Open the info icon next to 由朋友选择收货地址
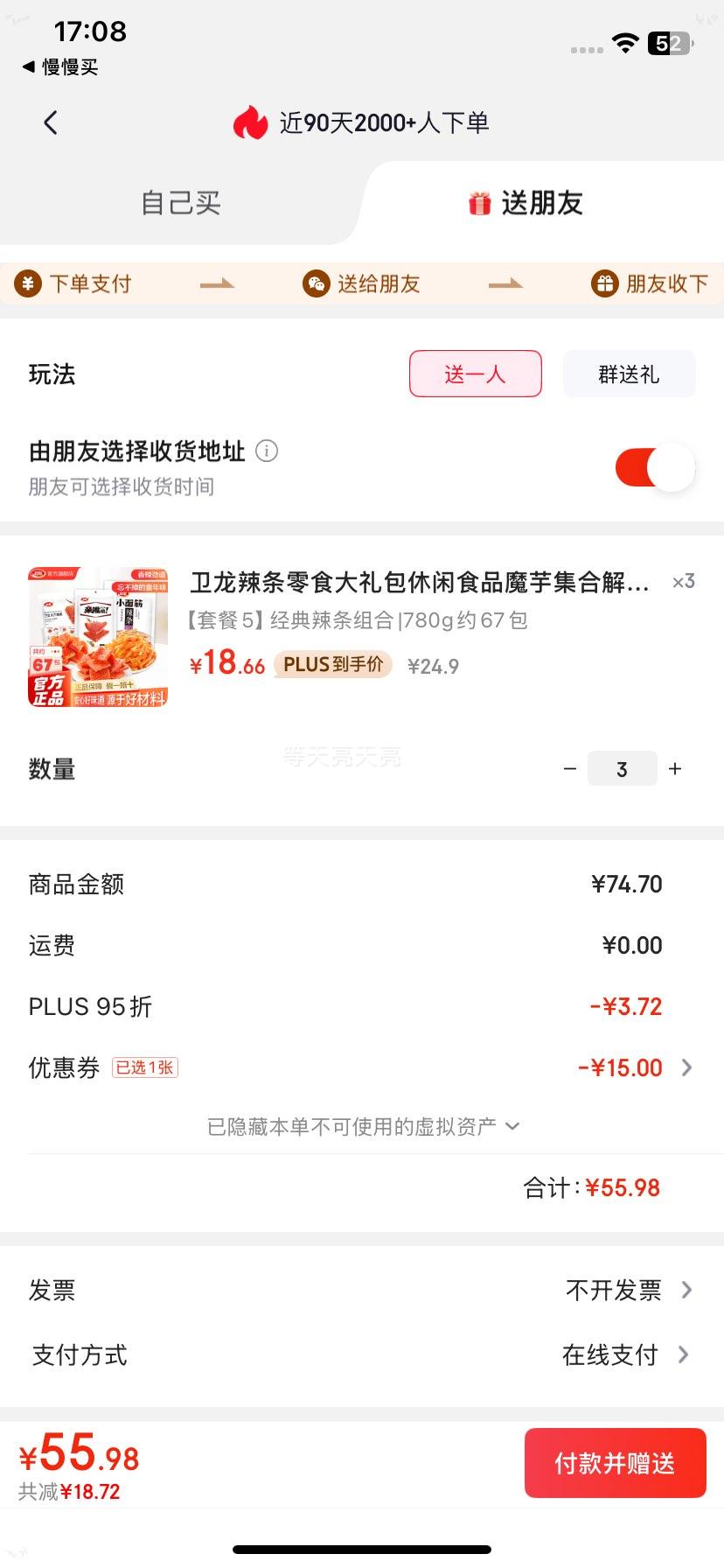This screenshot has width=724, height=1568. 268,451
